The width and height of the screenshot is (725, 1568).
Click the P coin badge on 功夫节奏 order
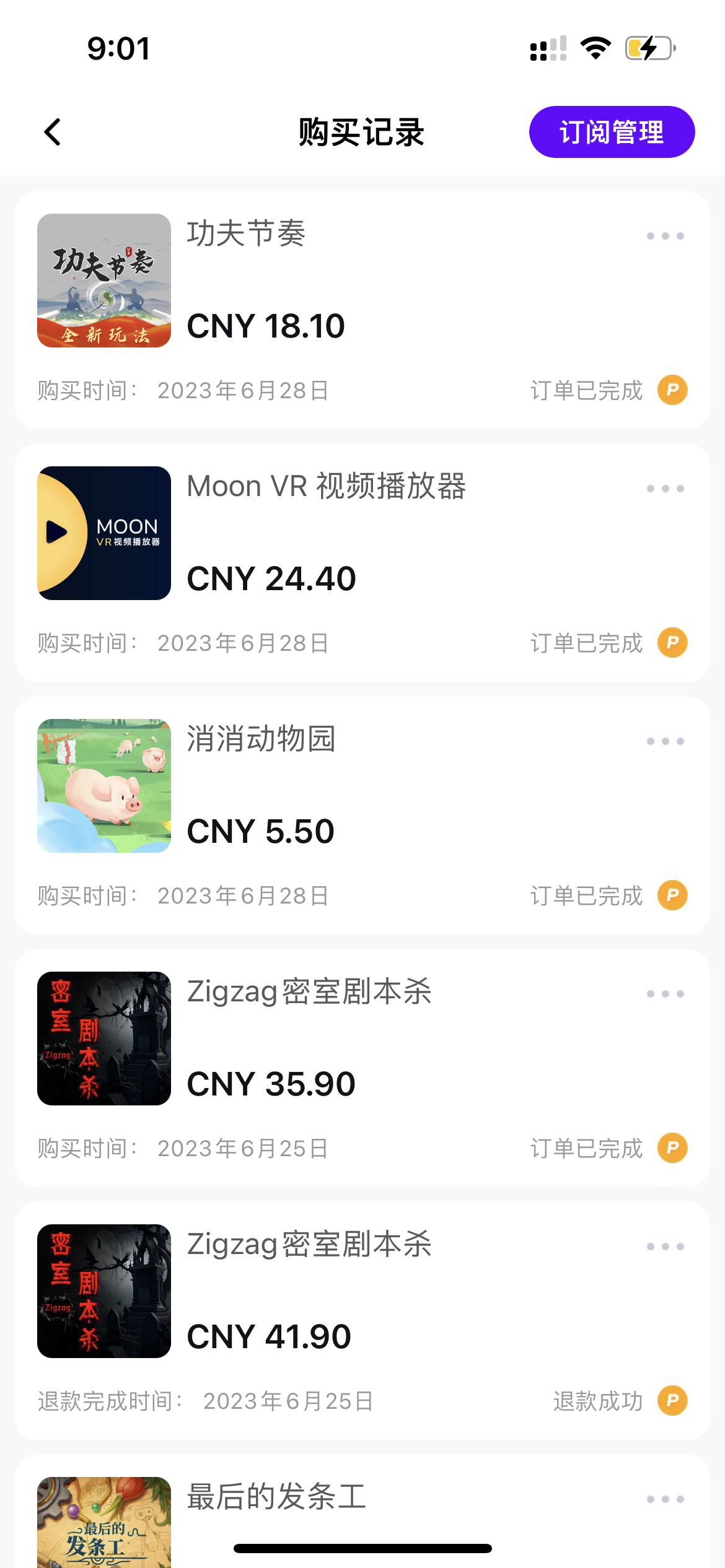[x=671, y=391]
